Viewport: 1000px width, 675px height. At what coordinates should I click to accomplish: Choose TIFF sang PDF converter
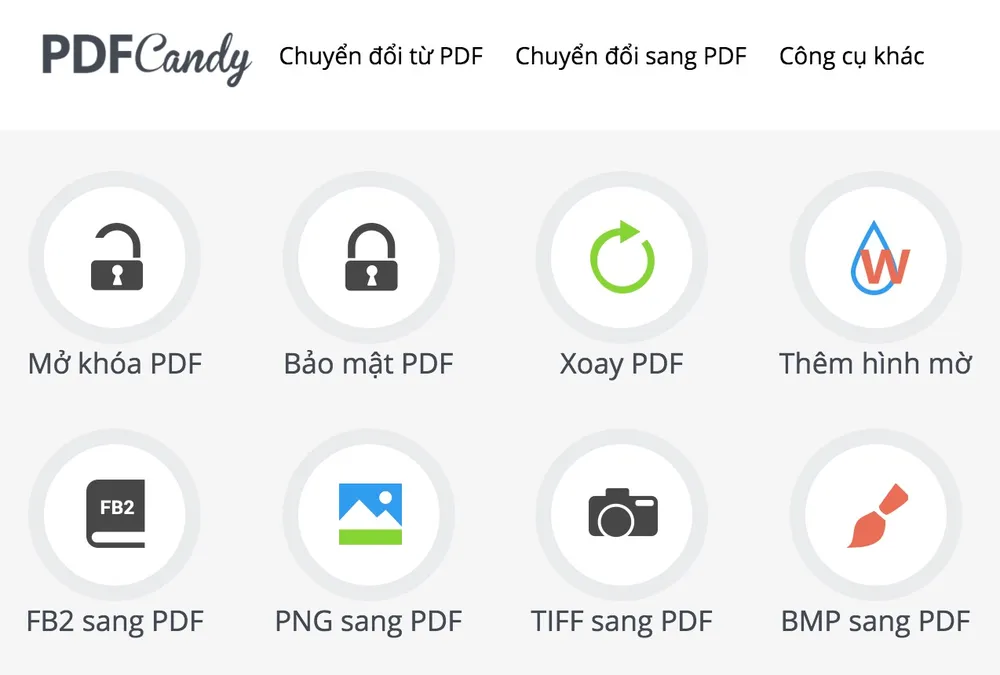click(622, 515)
